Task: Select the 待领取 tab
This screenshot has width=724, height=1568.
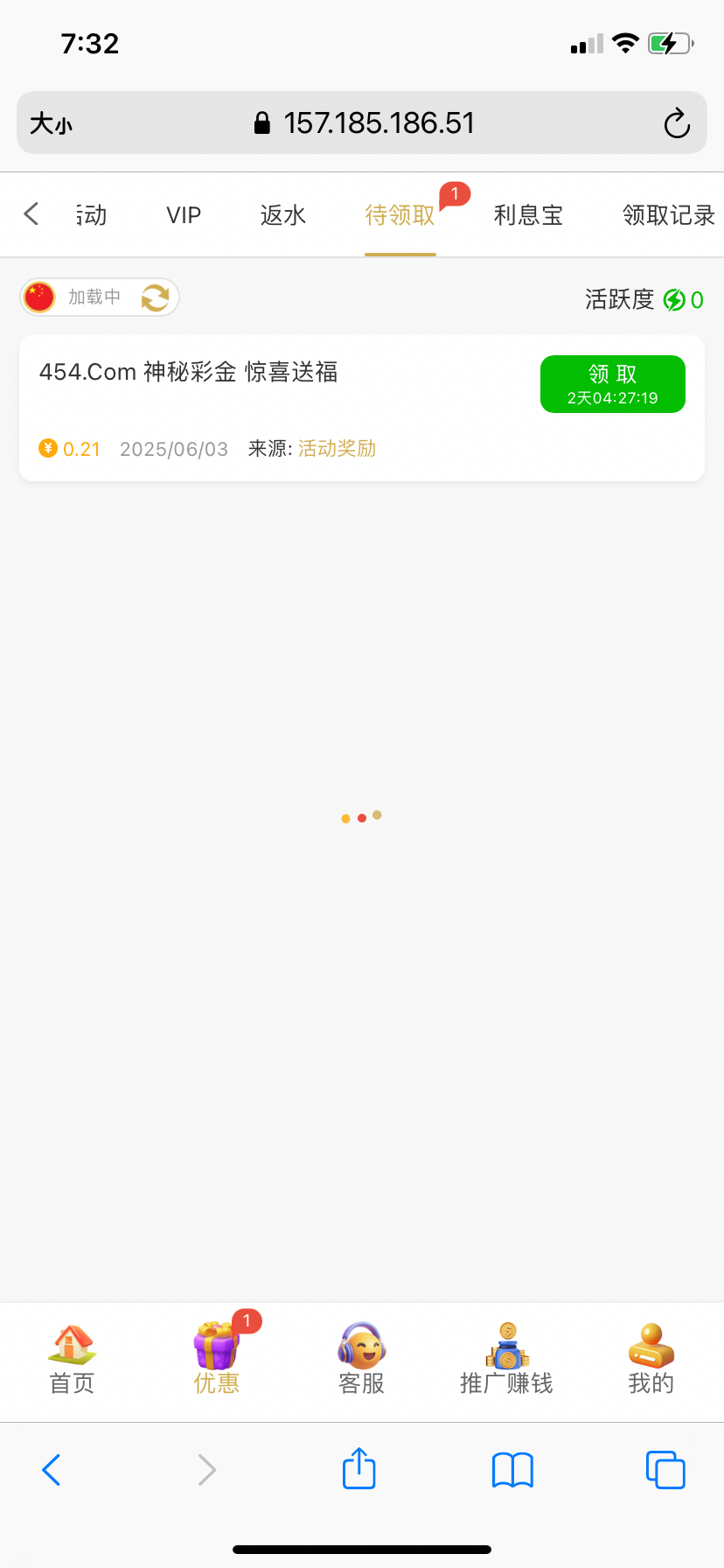Action: [400, 215]
